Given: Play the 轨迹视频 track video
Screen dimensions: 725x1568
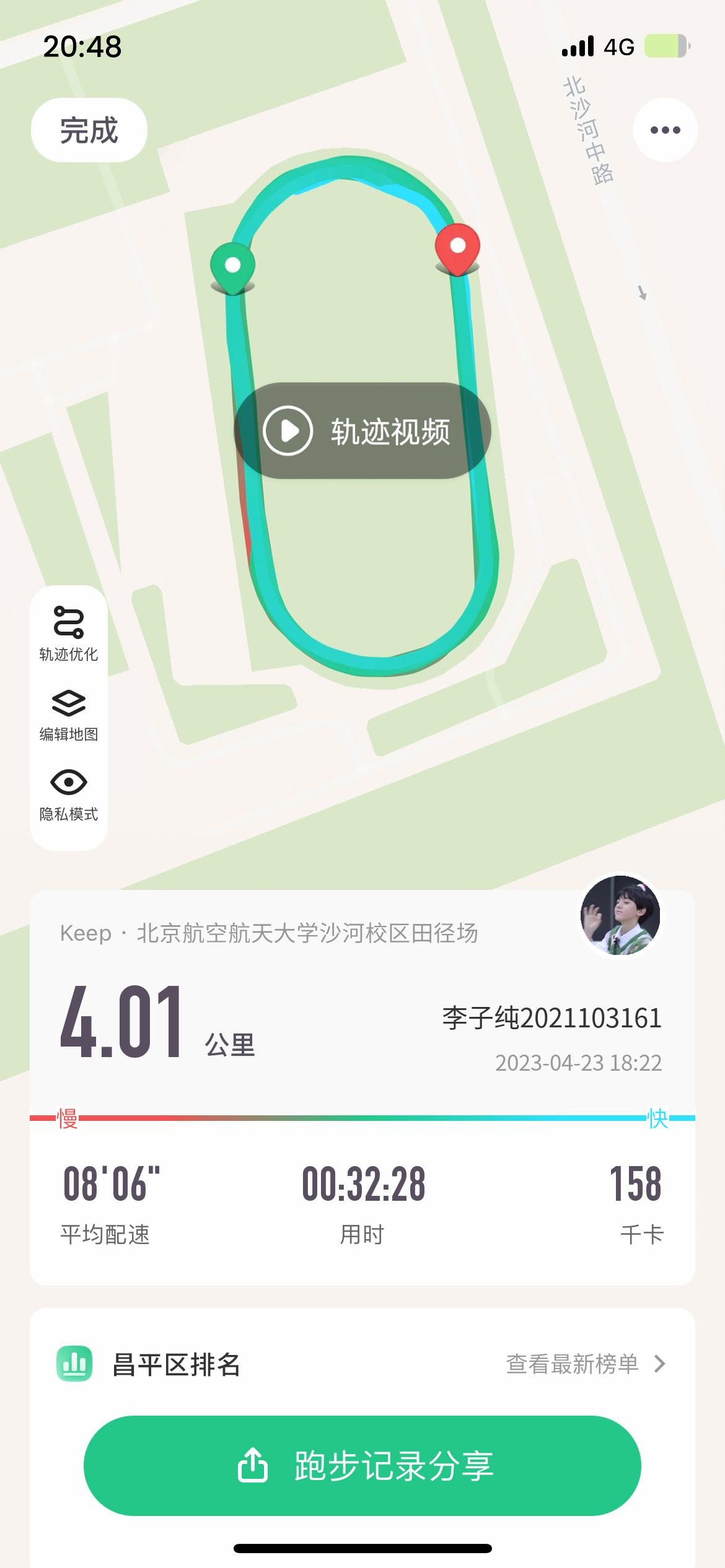Looking at the screenshot, I should tap(362, 430).
